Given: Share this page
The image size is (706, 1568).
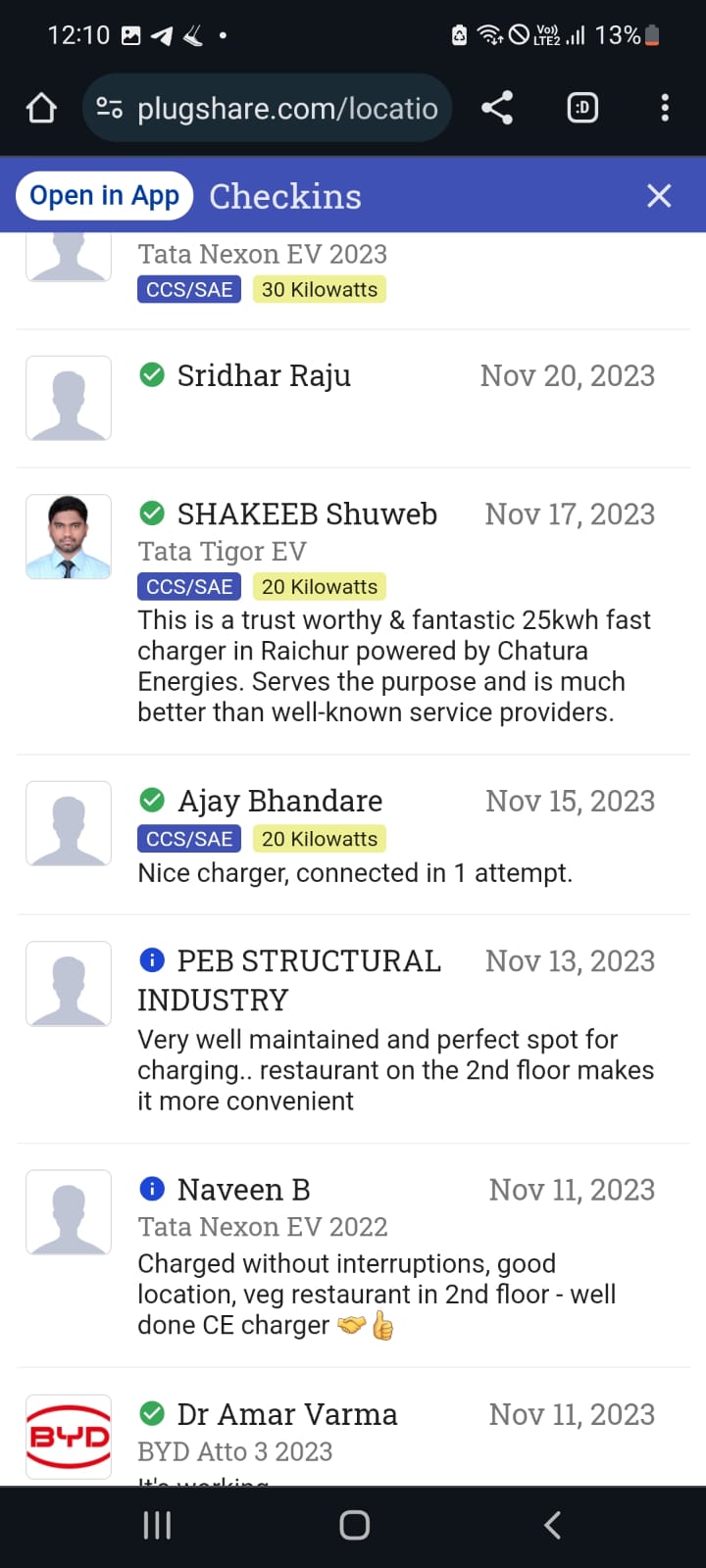Looking at the screenshot, I should click(497, 108).
